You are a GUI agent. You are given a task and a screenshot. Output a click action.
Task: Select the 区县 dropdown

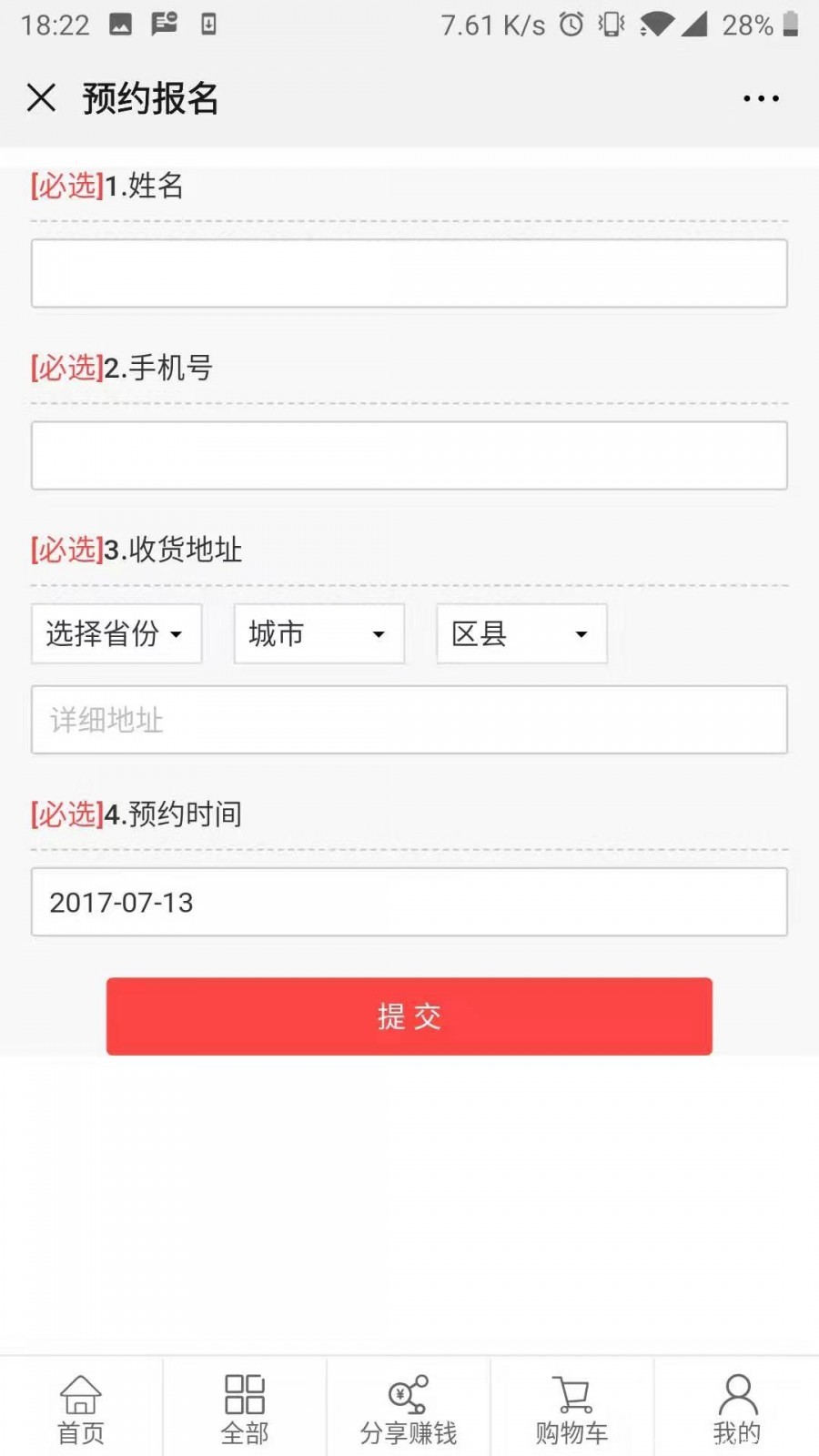coord(522,633)
